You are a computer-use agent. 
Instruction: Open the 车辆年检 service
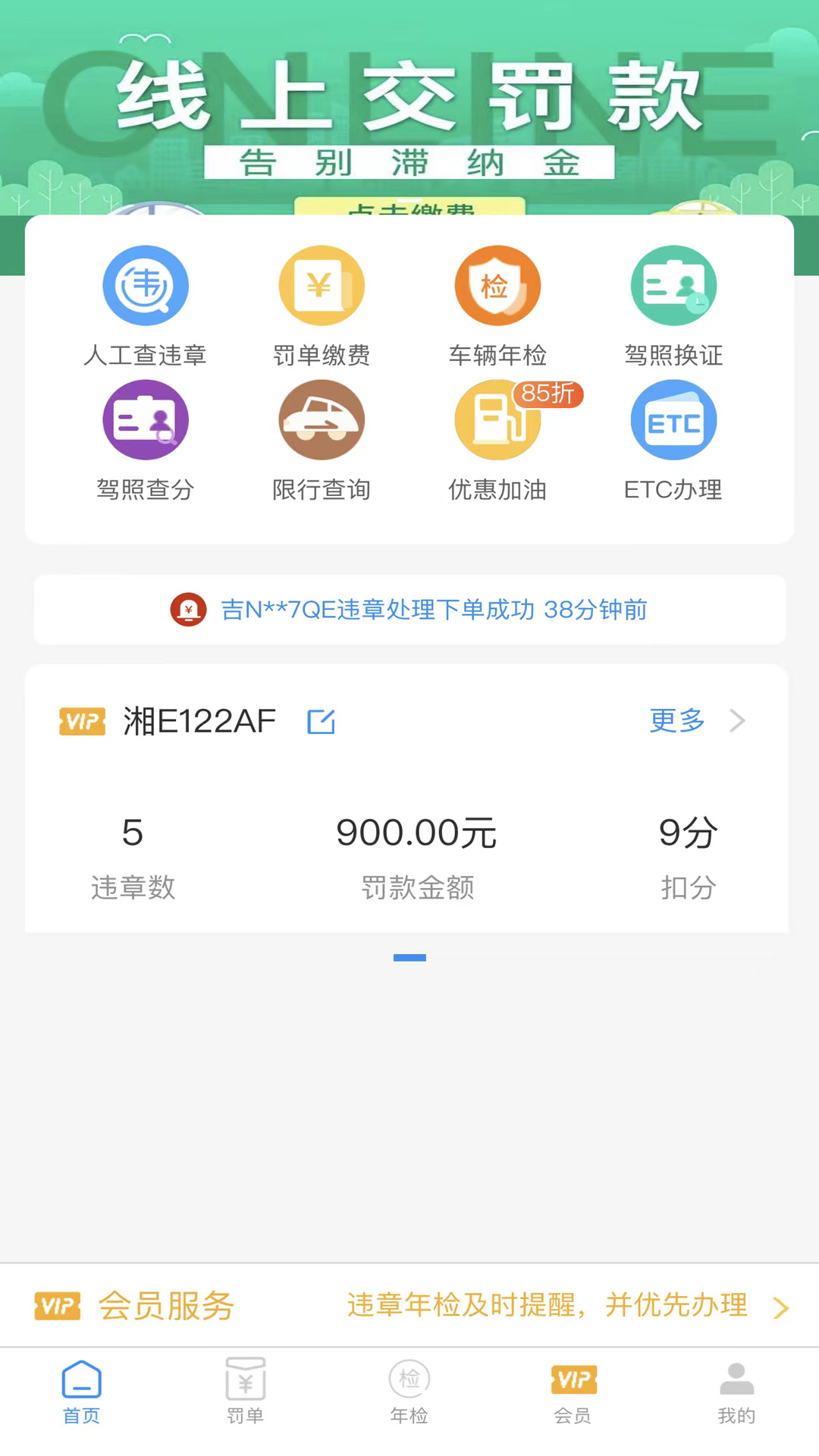tap(497, 305)
